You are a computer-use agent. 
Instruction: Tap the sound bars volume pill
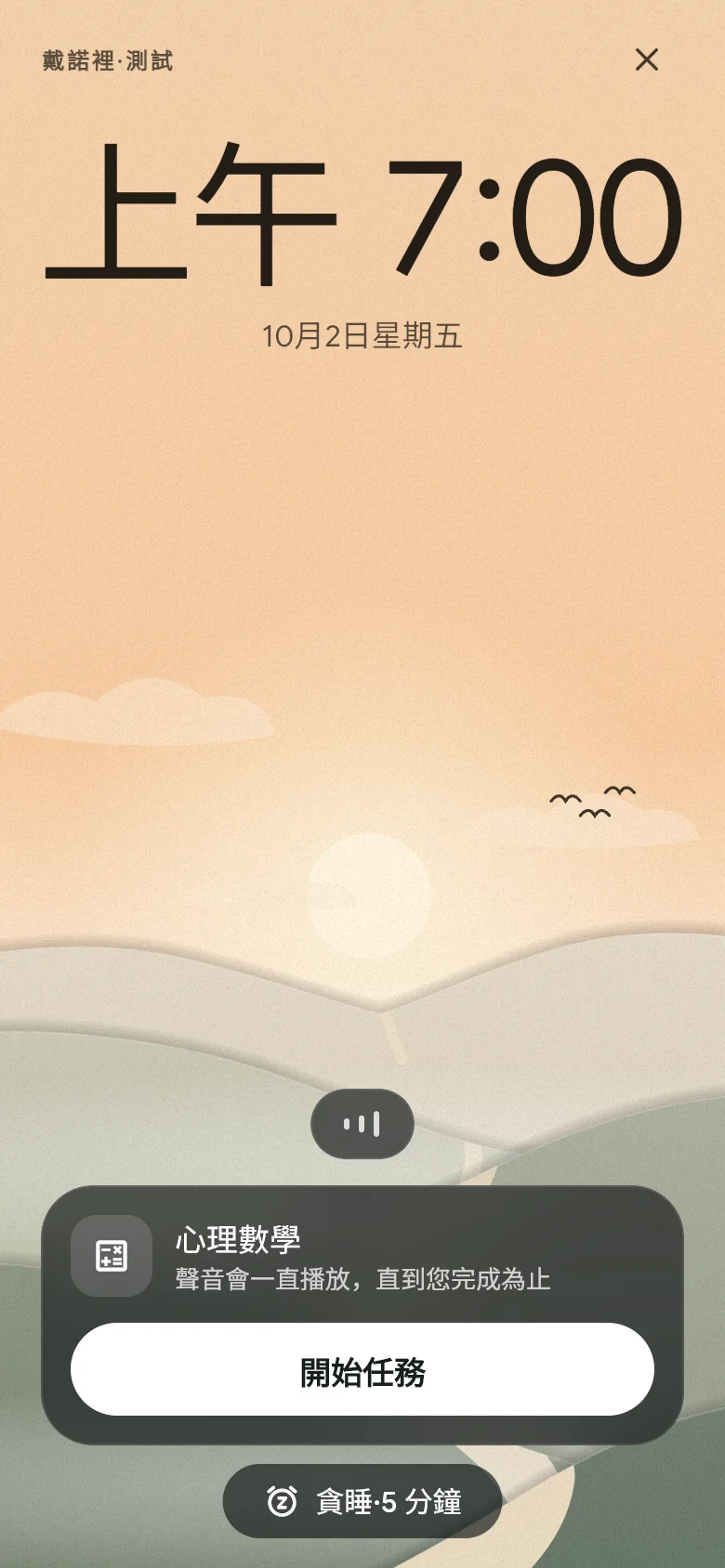362,1124
